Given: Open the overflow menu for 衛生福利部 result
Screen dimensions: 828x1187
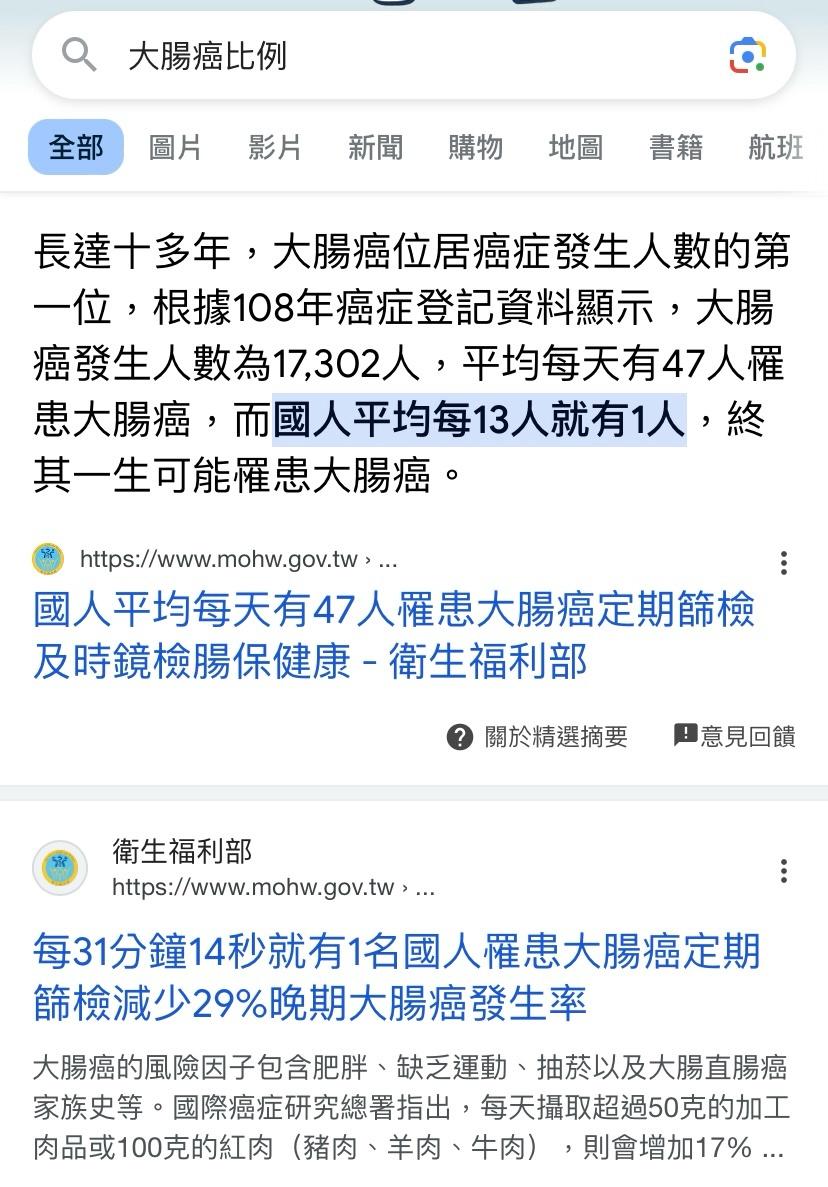Looking at the screenshot, I should click(784, 871).
